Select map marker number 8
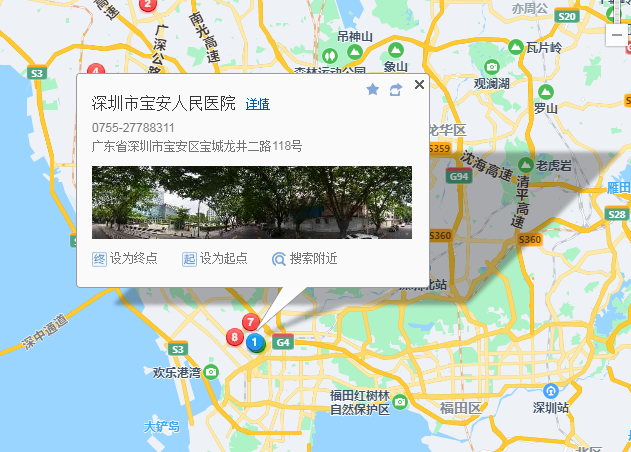 [235, 337]
